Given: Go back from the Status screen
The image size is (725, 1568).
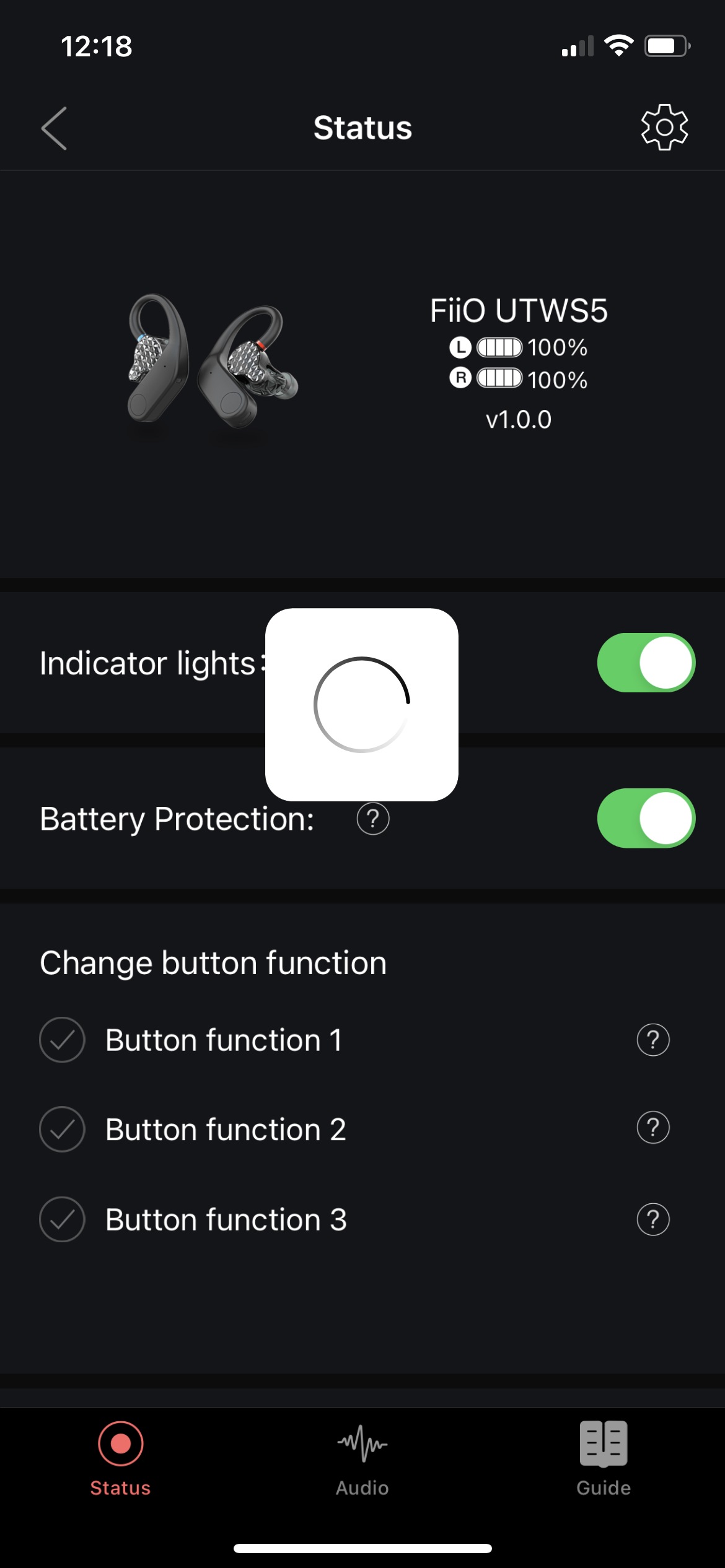Looking at the screenshot, I should [55, 128].
